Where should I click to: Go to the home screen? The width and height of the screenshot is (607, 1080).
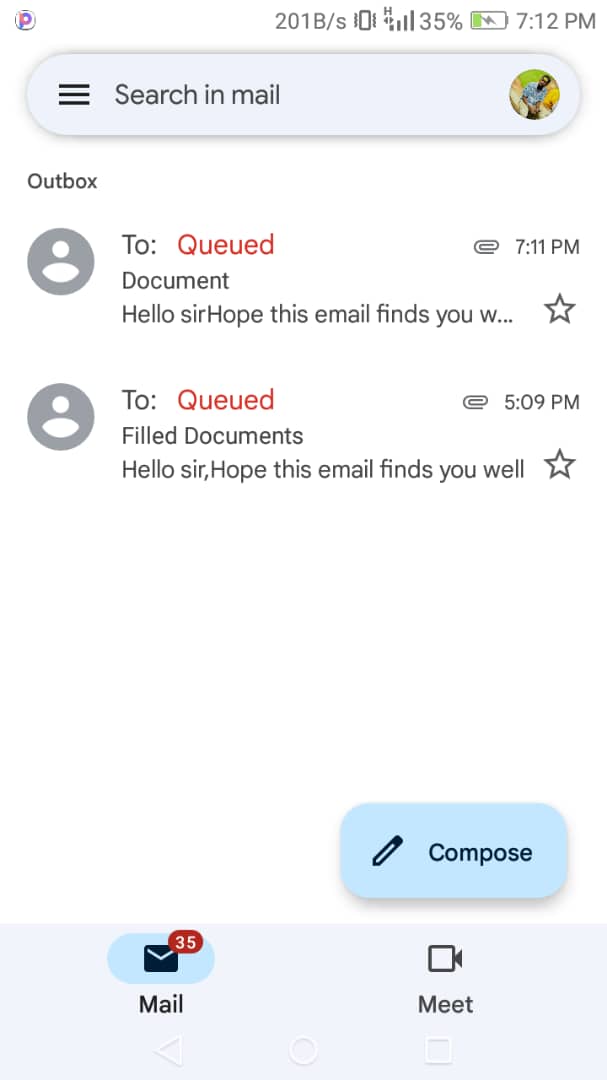[303, 1050]
